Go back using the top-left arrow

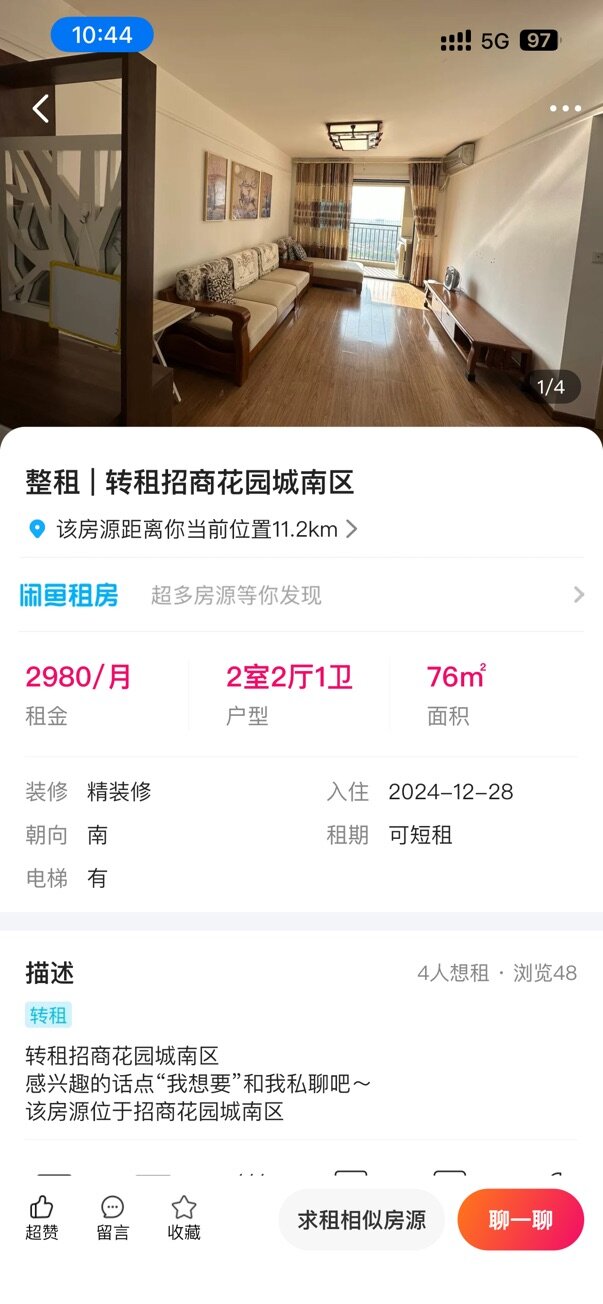[x=41, y=109]
